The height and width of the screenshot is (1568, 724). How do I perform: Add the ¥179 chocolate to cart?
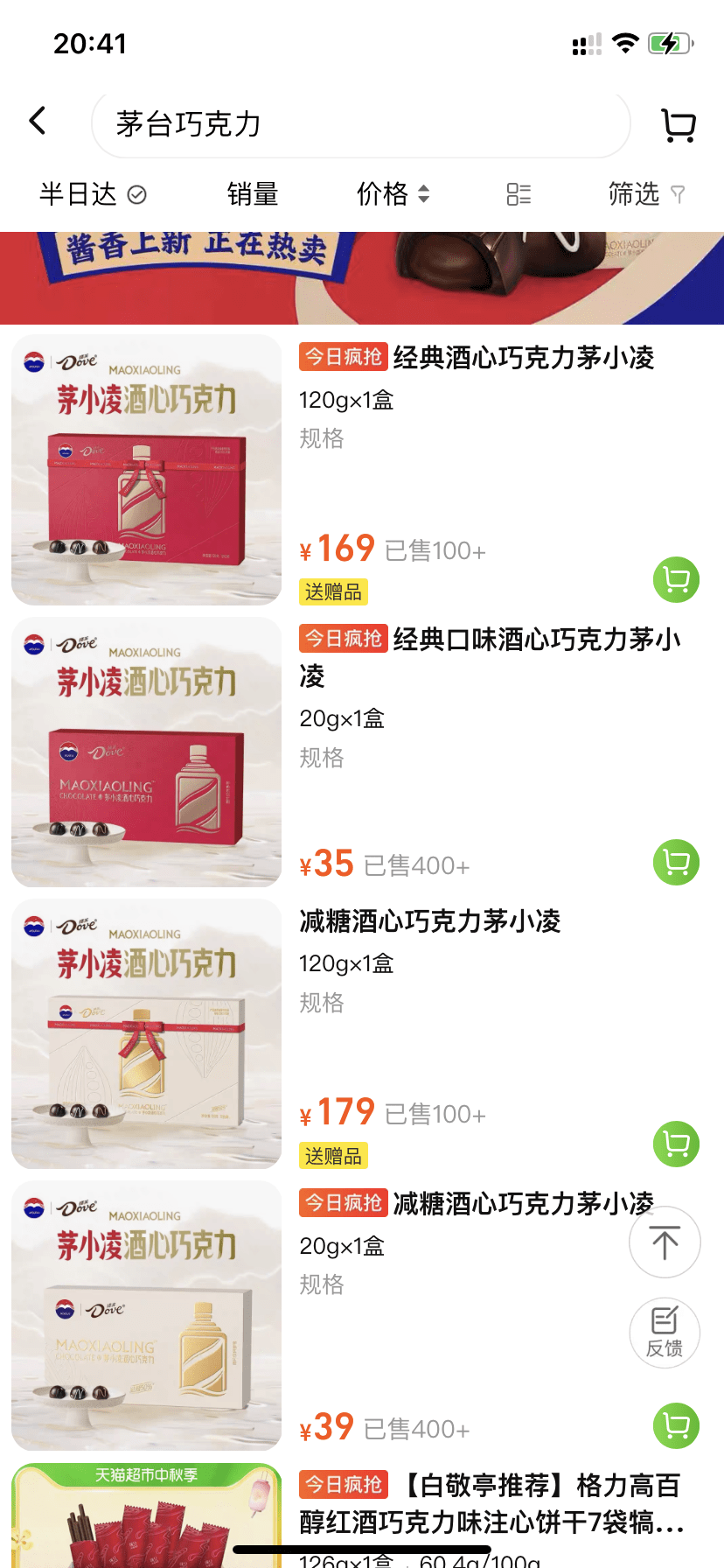pyautogui.click(x=676, y=1144)
